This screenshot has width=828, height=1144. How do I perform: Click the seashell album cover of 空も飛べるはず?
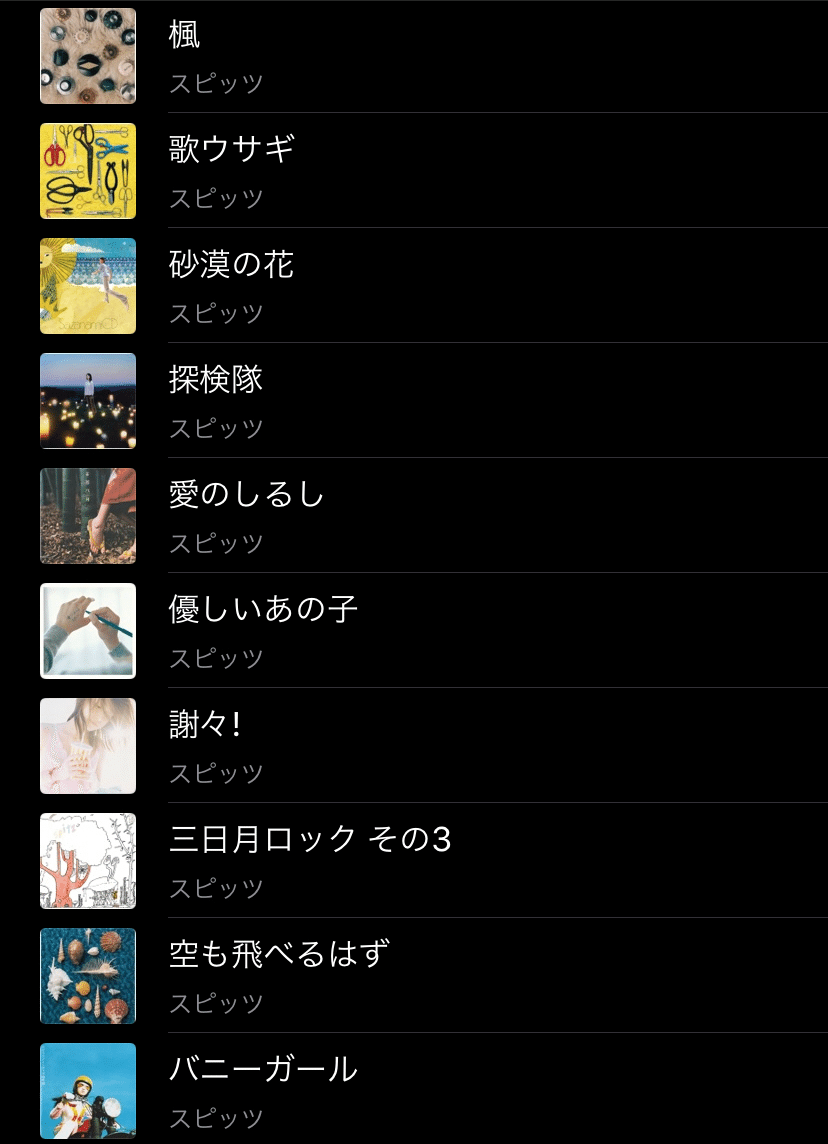(87, 975)
